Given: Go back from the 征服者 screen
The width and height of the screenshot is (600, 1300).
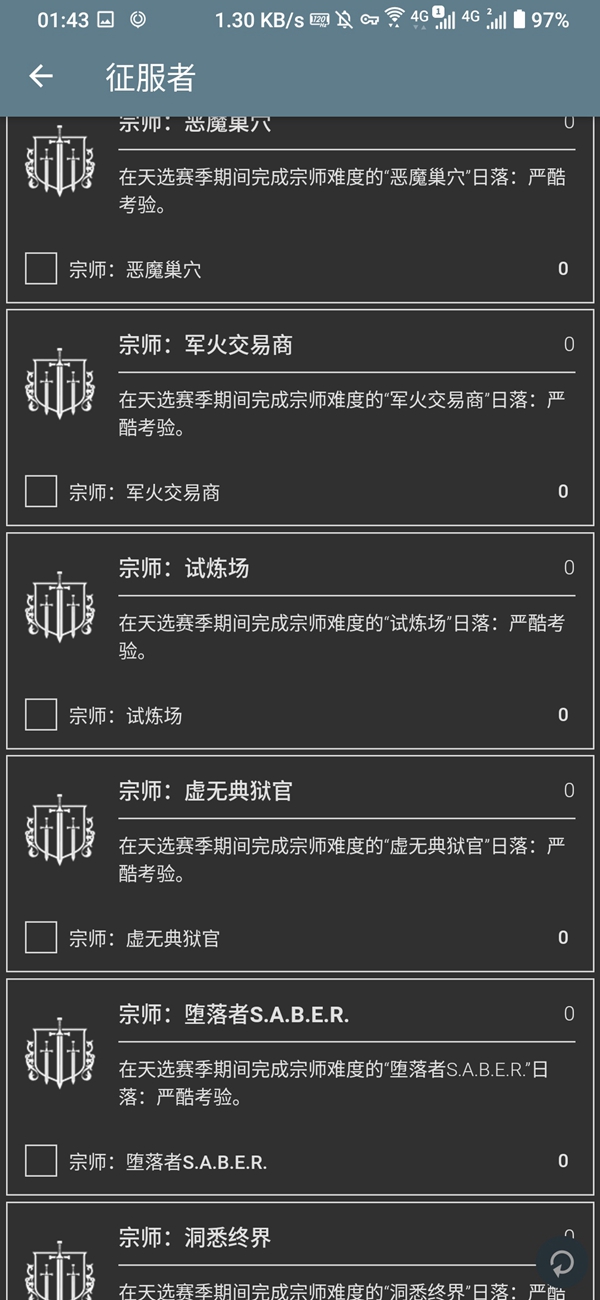Looking at the screenshot, I should pos(41,77).
